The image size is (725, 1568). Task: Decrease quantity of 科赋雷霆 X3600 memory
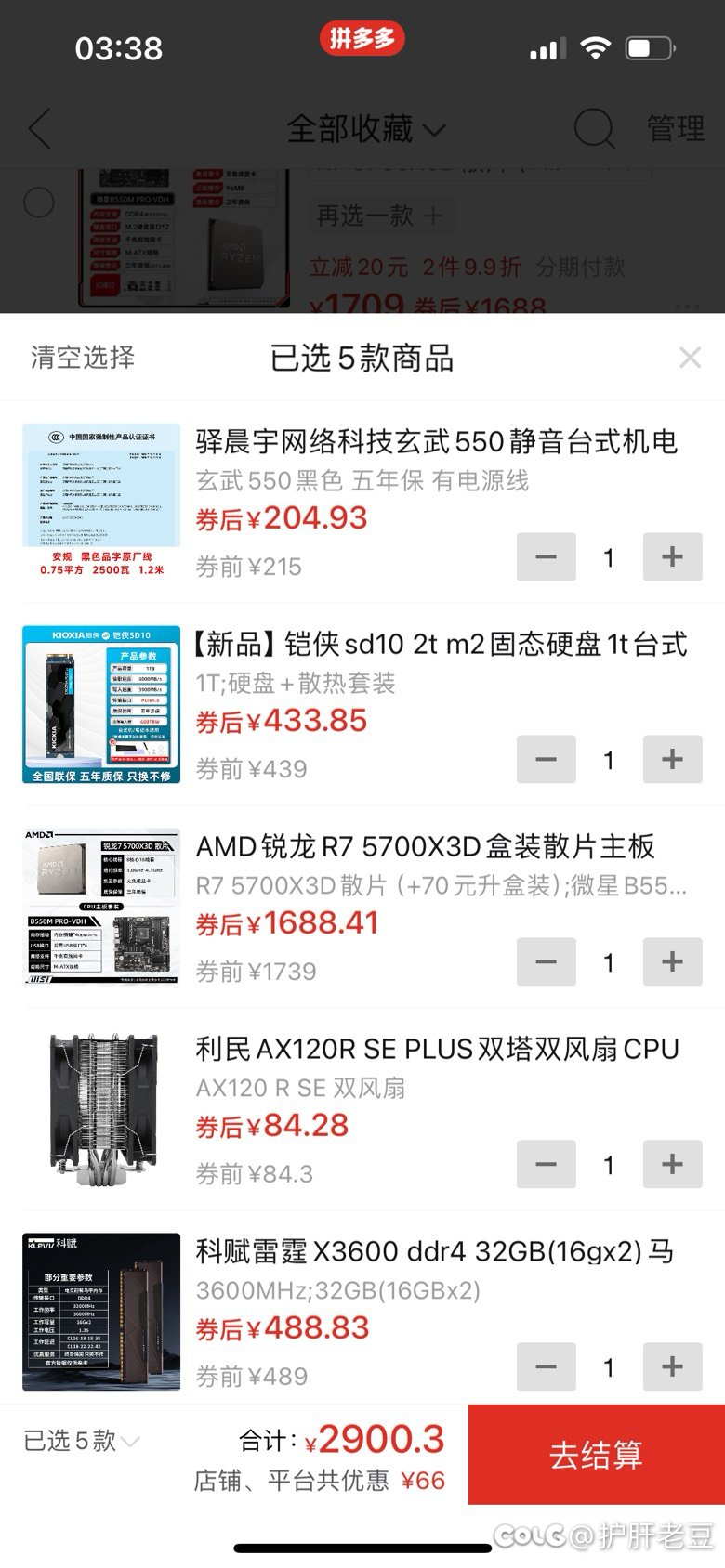pyautogui.click(x=547, y=1367)
